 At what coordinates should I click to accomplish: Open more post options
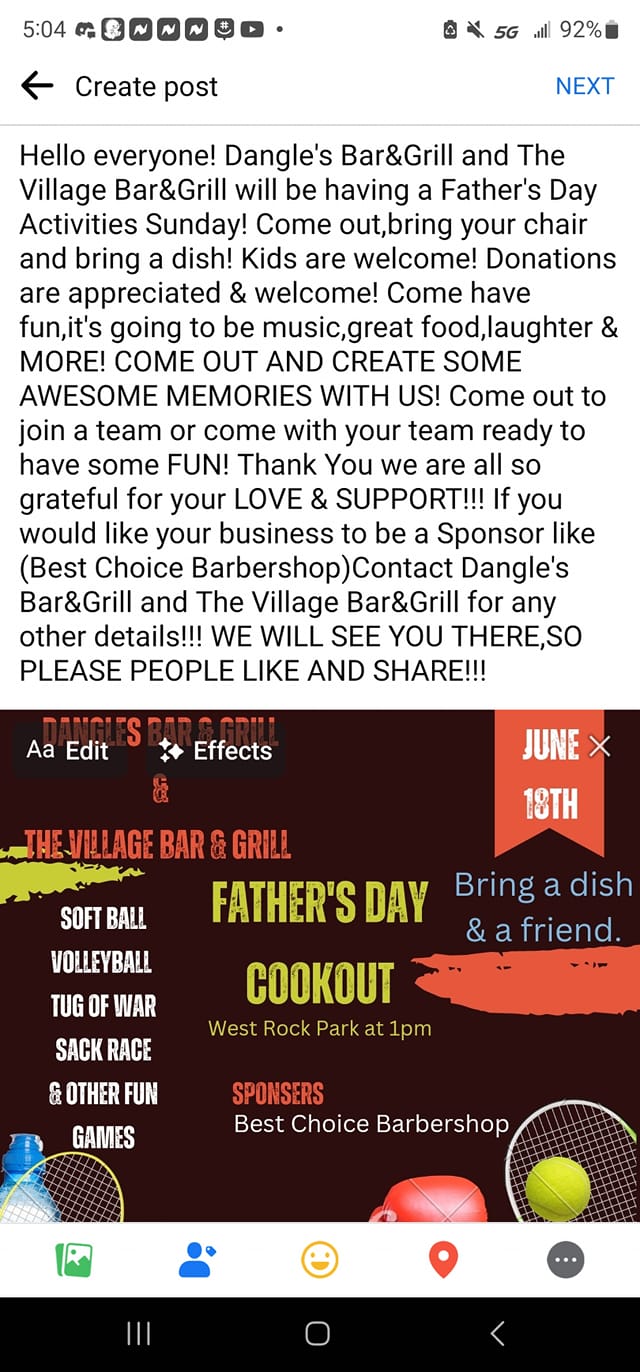(x=566, y=1260)
